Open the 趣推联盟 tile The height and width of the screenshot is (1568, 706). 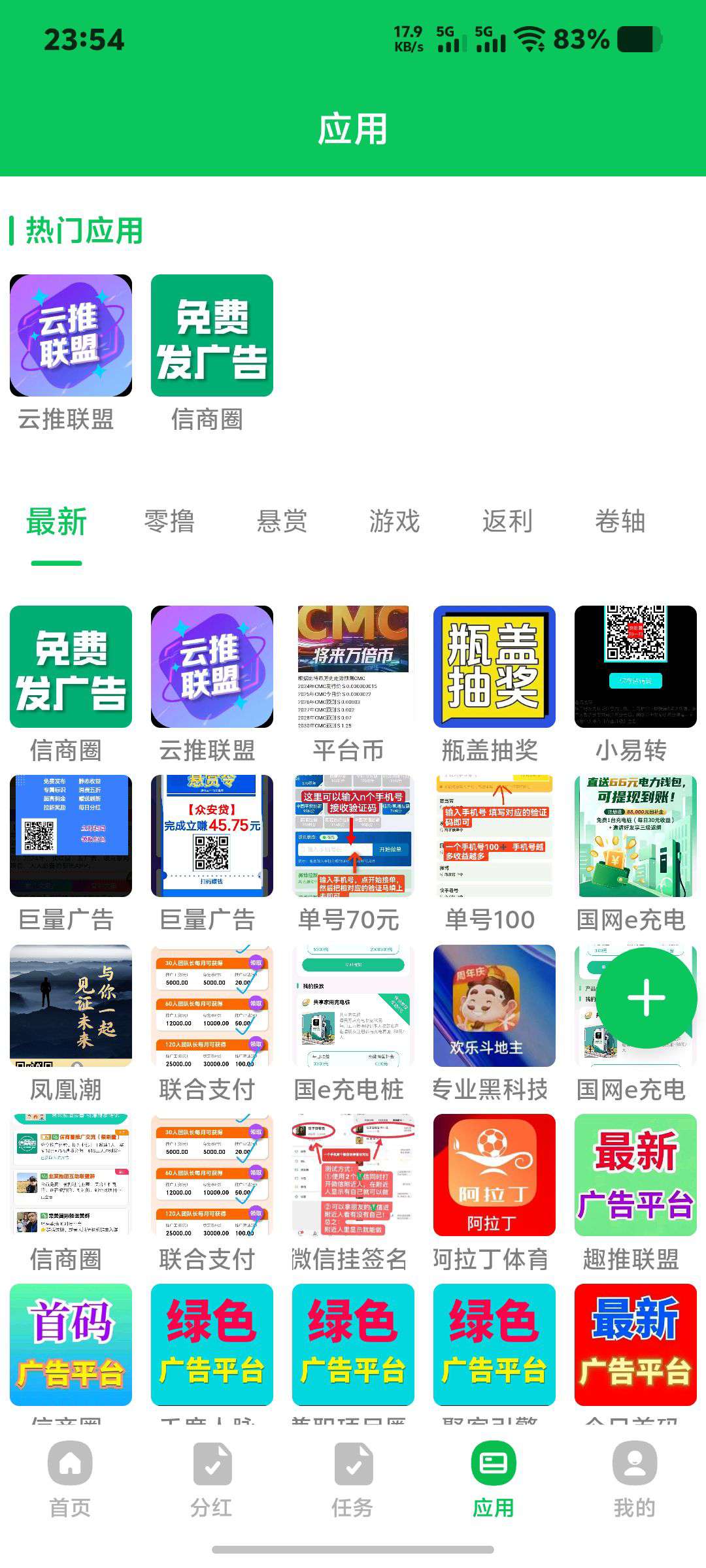[635, 1175]
